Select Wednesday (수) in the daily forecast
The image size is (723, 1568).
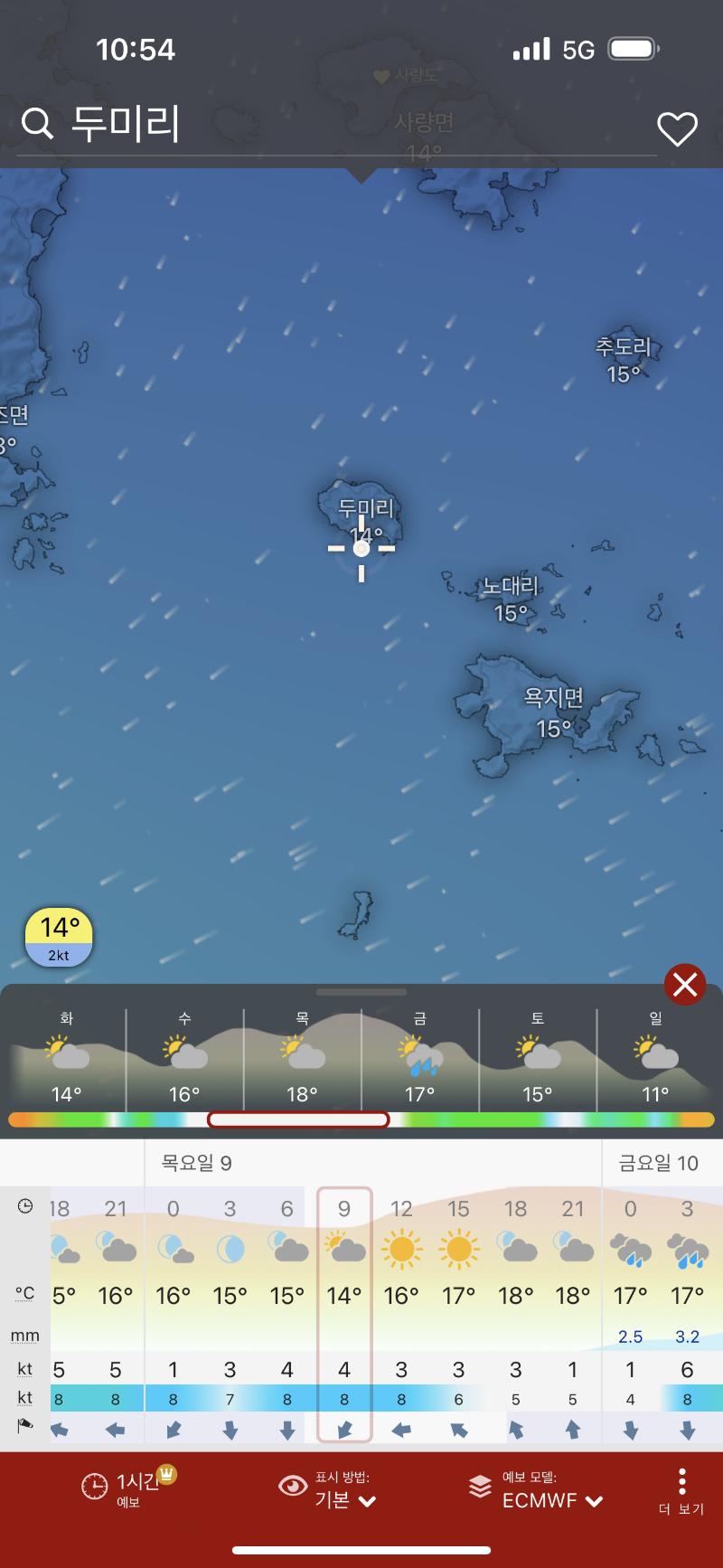(184, 1058)
